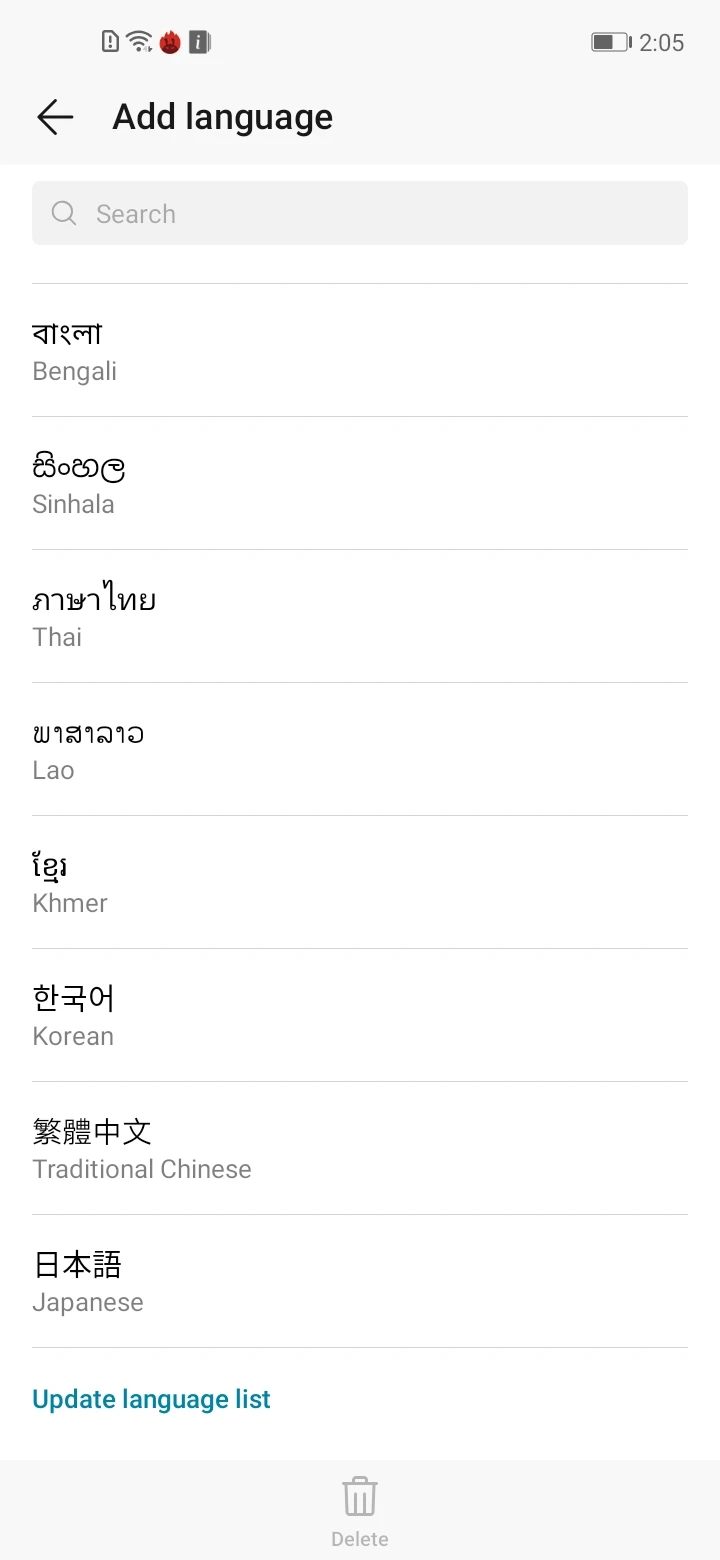
Task: Choose Traditional Chinese
Action: (x=360, y=1148)
